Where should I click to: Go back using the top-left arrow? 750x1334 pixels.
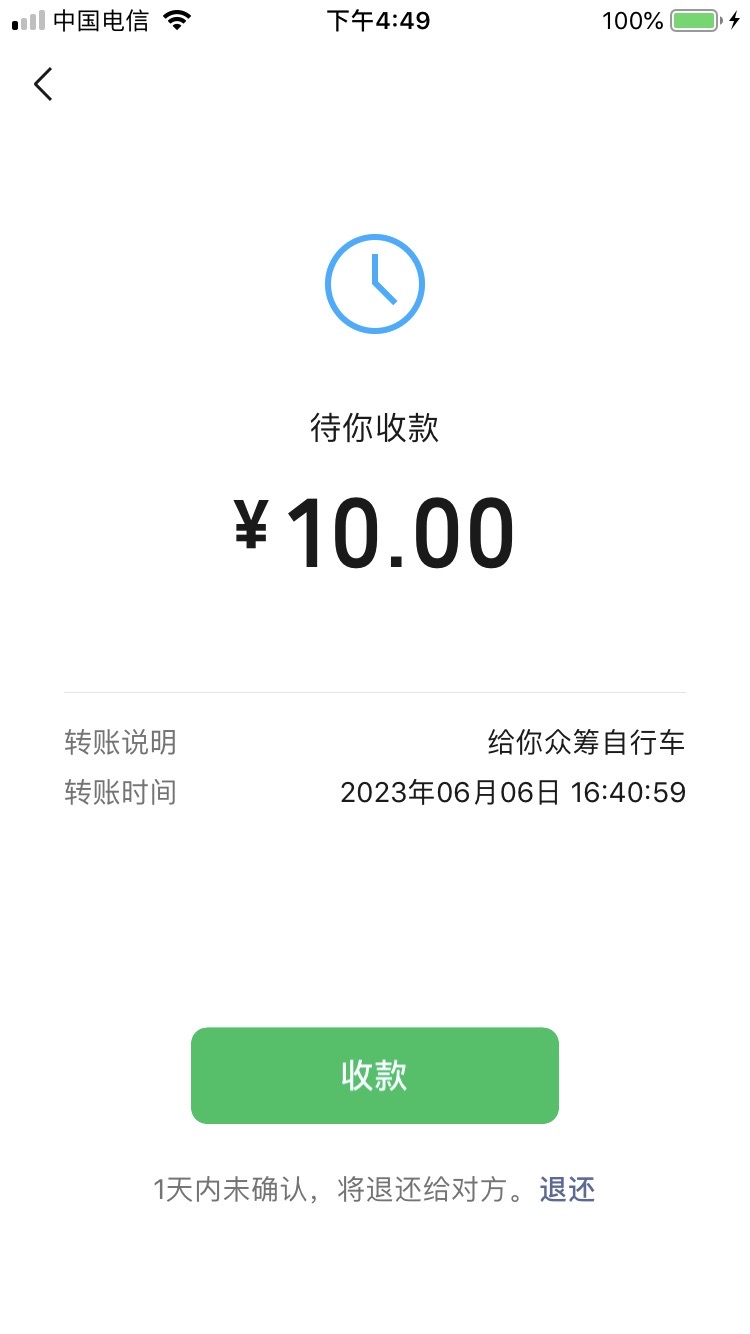click(x=43, y=85)
